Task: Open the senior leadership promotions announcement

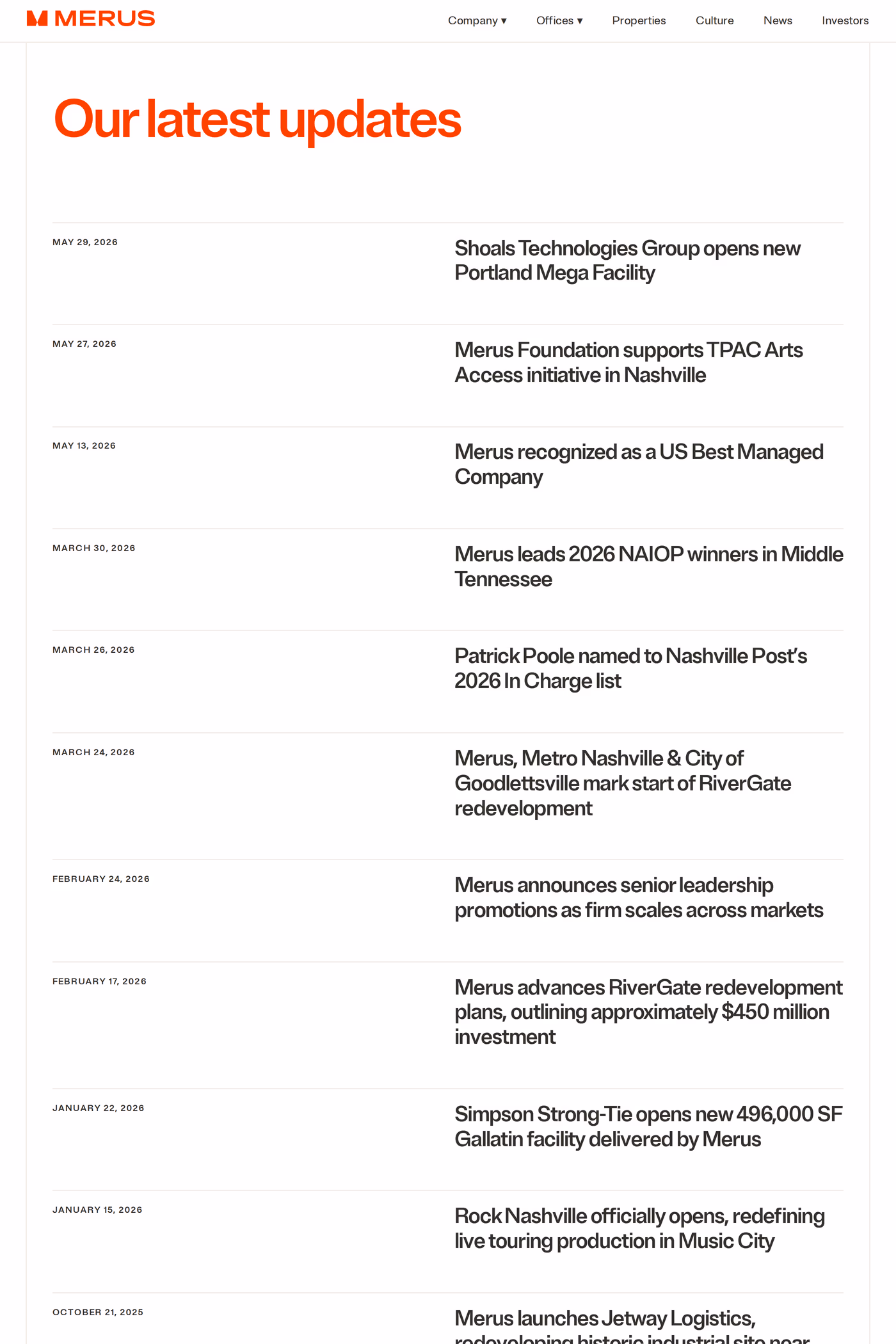Action: click(x=639, y=897)
